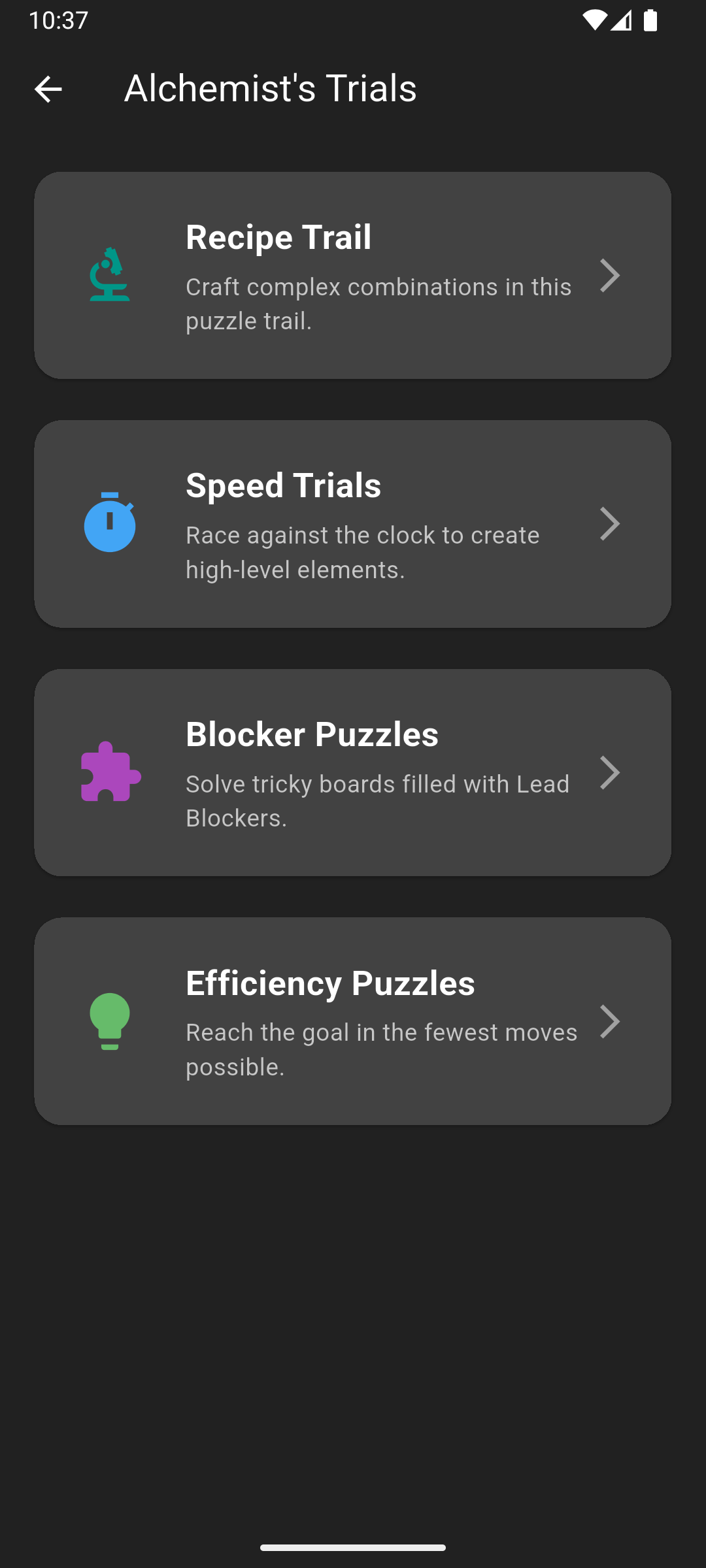This screenshot has width=706, height=1568.
Task: Tap the clock showing 10:37
Action: [x=57, y=20]
